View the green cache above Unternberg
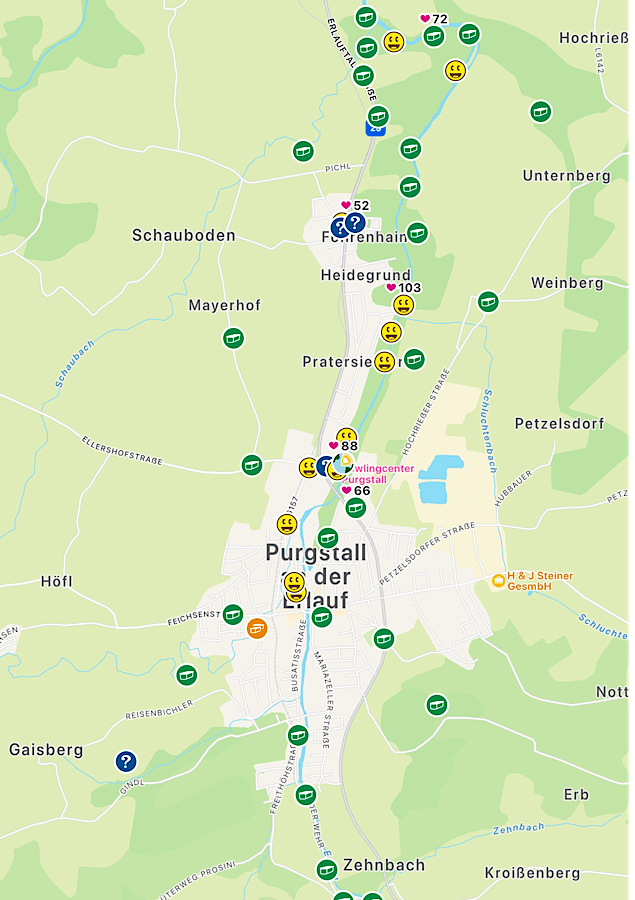This screenshot has height=900, width=635. [541, 112]
